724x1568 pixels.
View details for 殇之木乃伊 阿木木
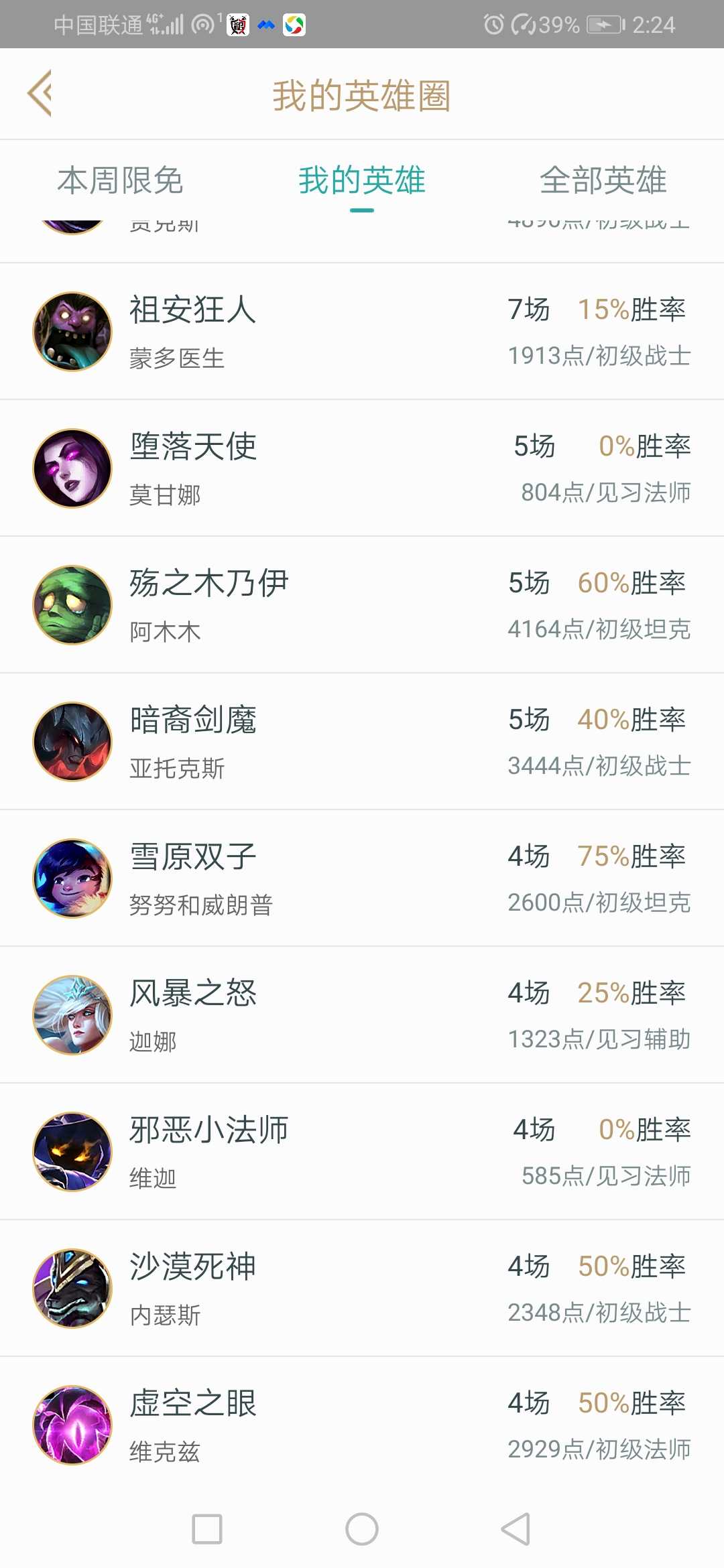point(362,605)
